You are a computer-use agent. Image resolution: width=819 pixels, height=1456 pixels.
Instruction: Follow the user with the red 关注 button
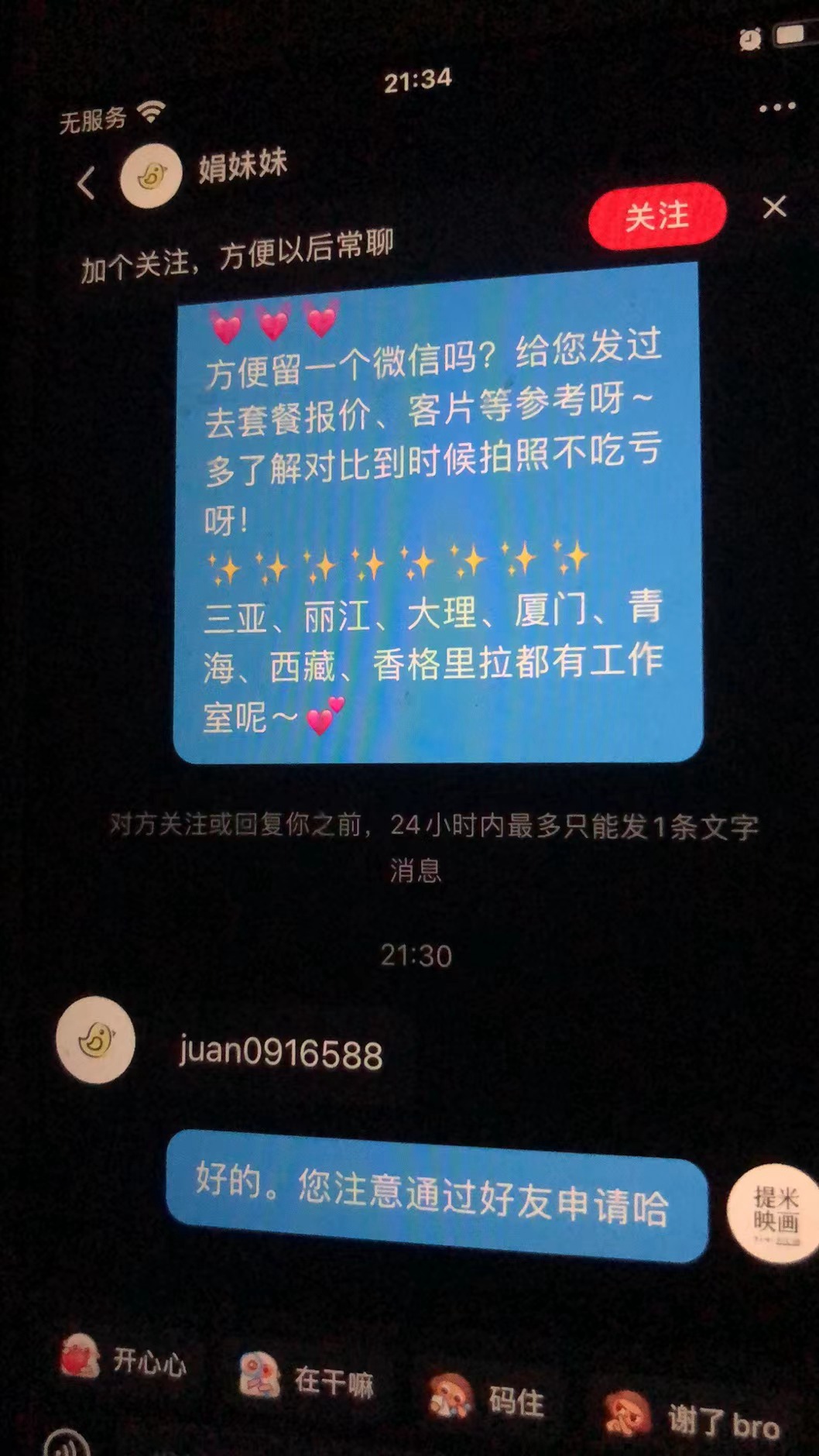coord(657,216)
